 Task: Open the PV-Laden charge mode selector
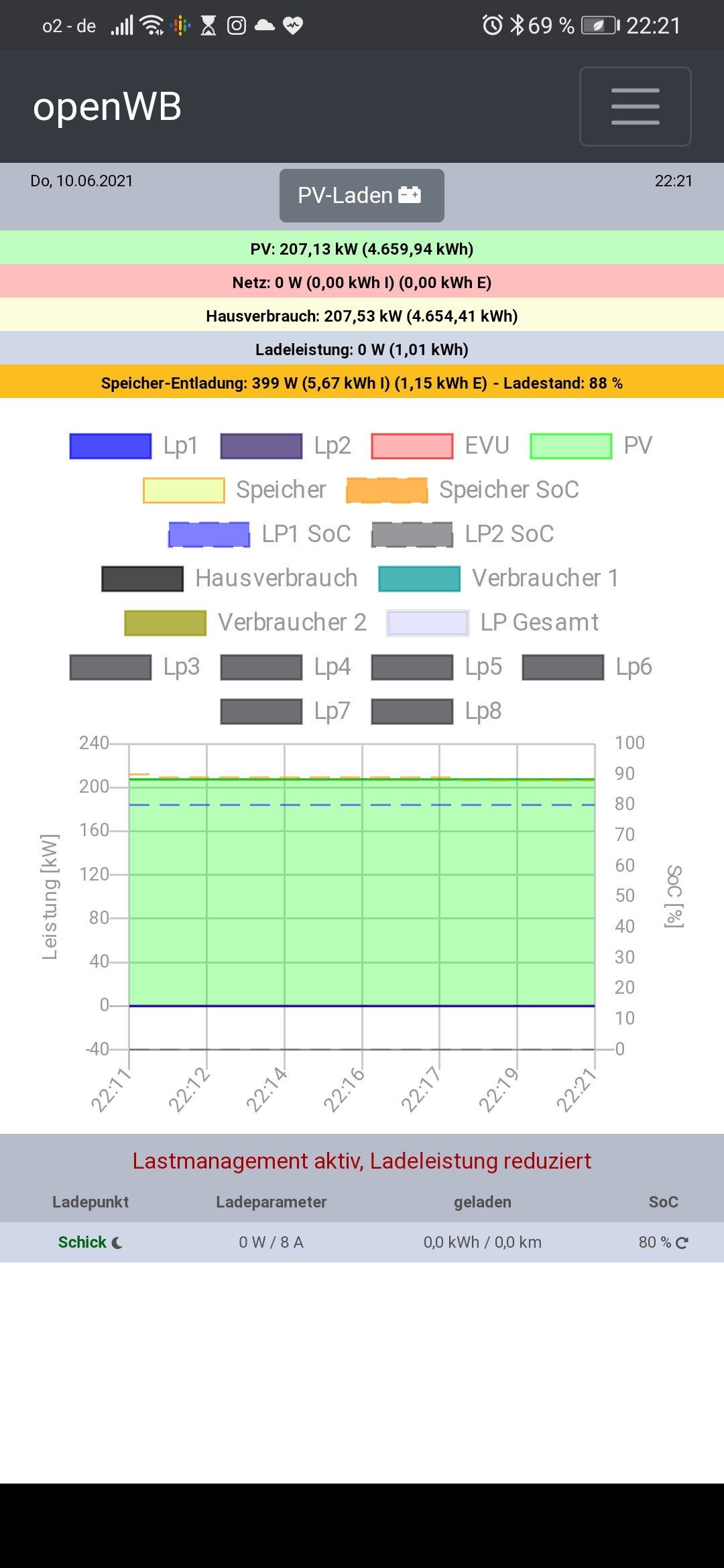click(361, 196)
